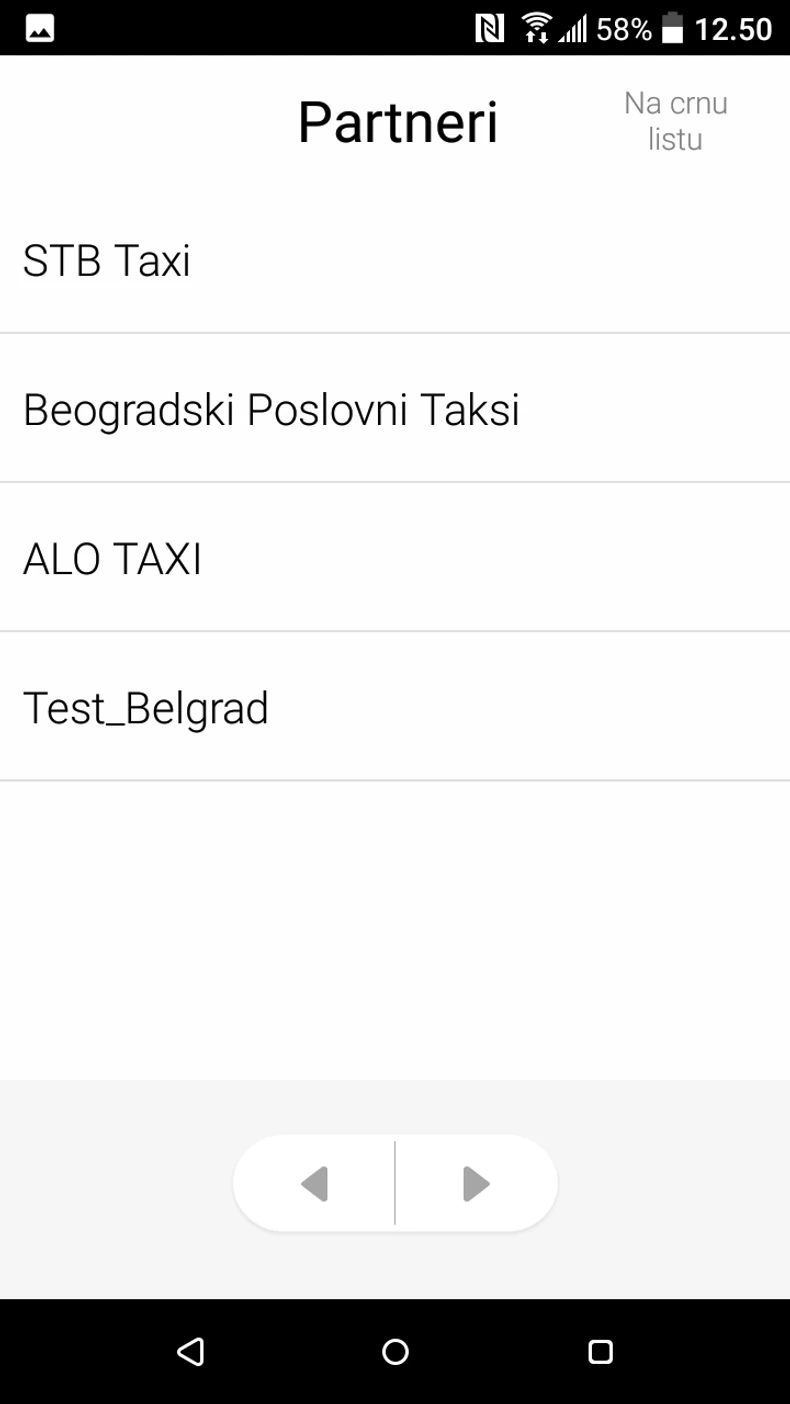
Task: Select the Test_Belgrad partner entry
Action: (x=146, y=707)
